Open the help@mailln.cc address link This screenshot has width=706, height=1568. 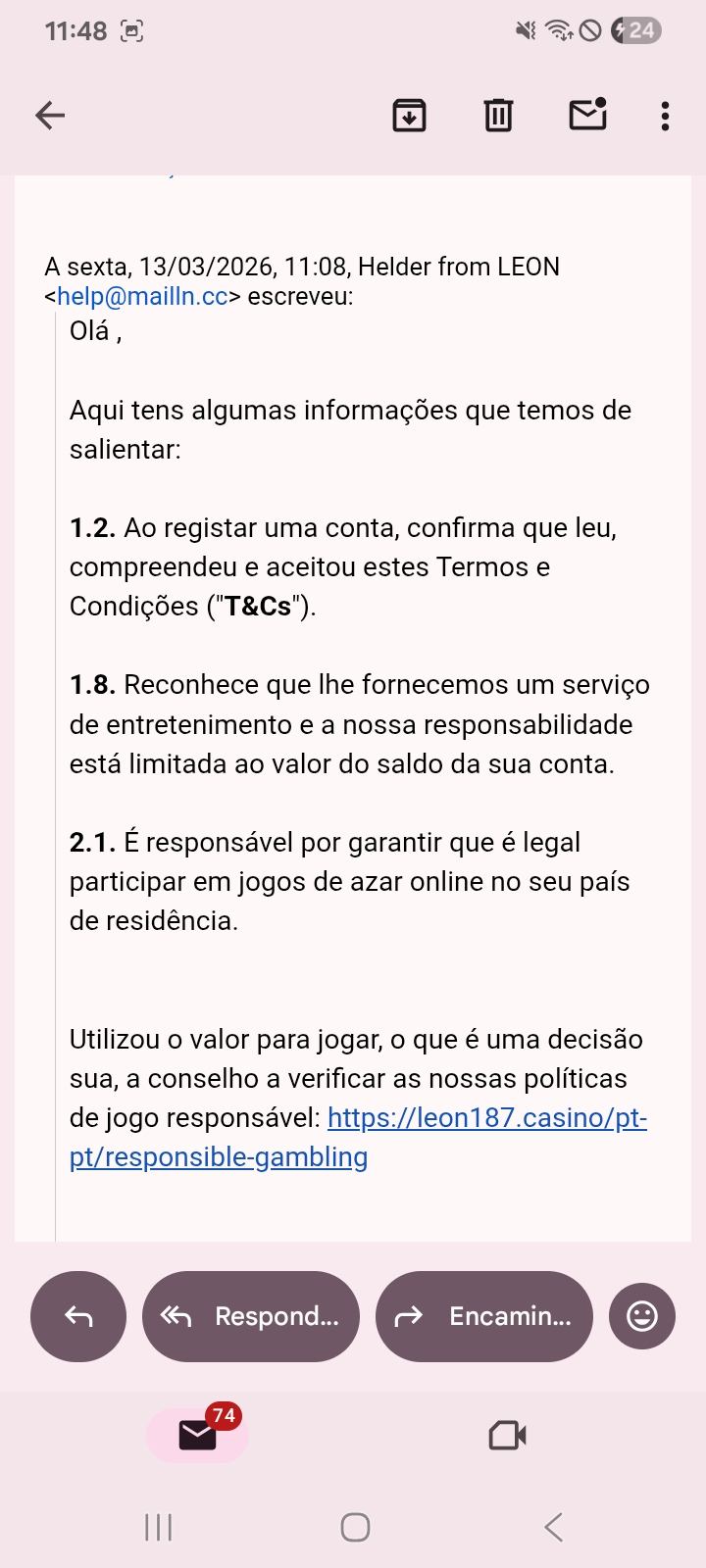(142, 296)
